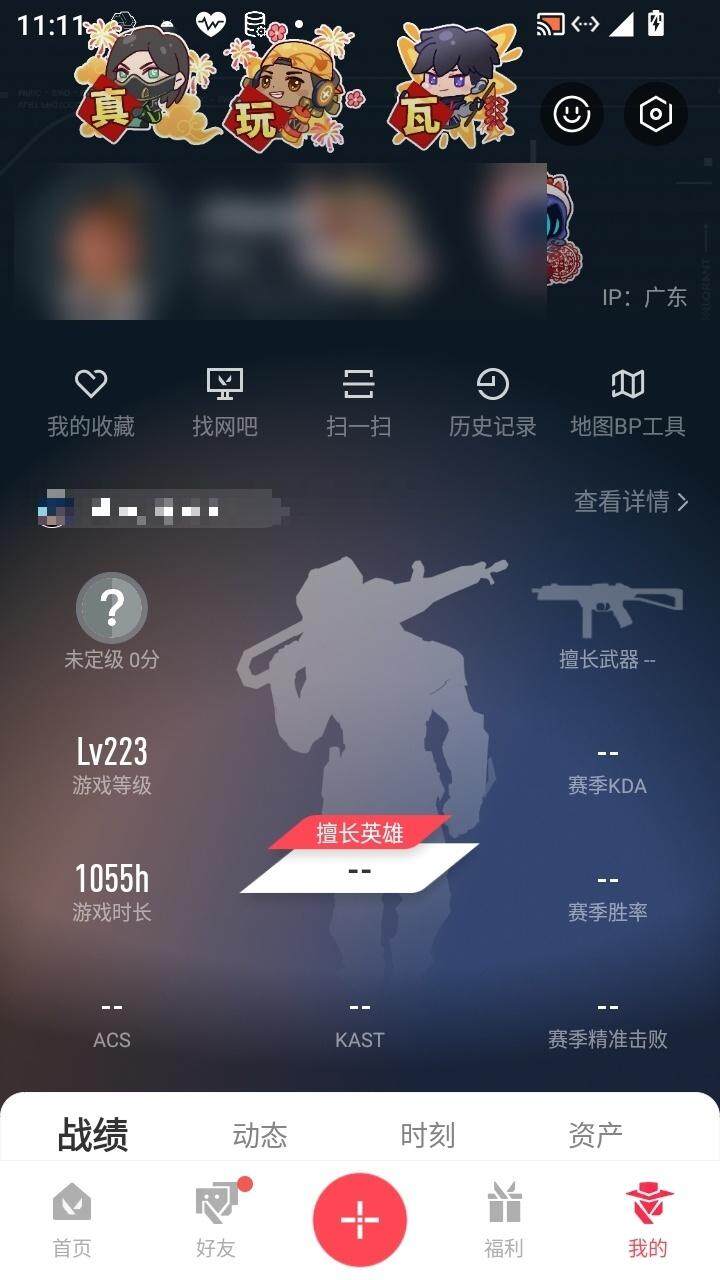
Task: View 历史记录 history
Action: pyautogui.click(x=492, y=402)
